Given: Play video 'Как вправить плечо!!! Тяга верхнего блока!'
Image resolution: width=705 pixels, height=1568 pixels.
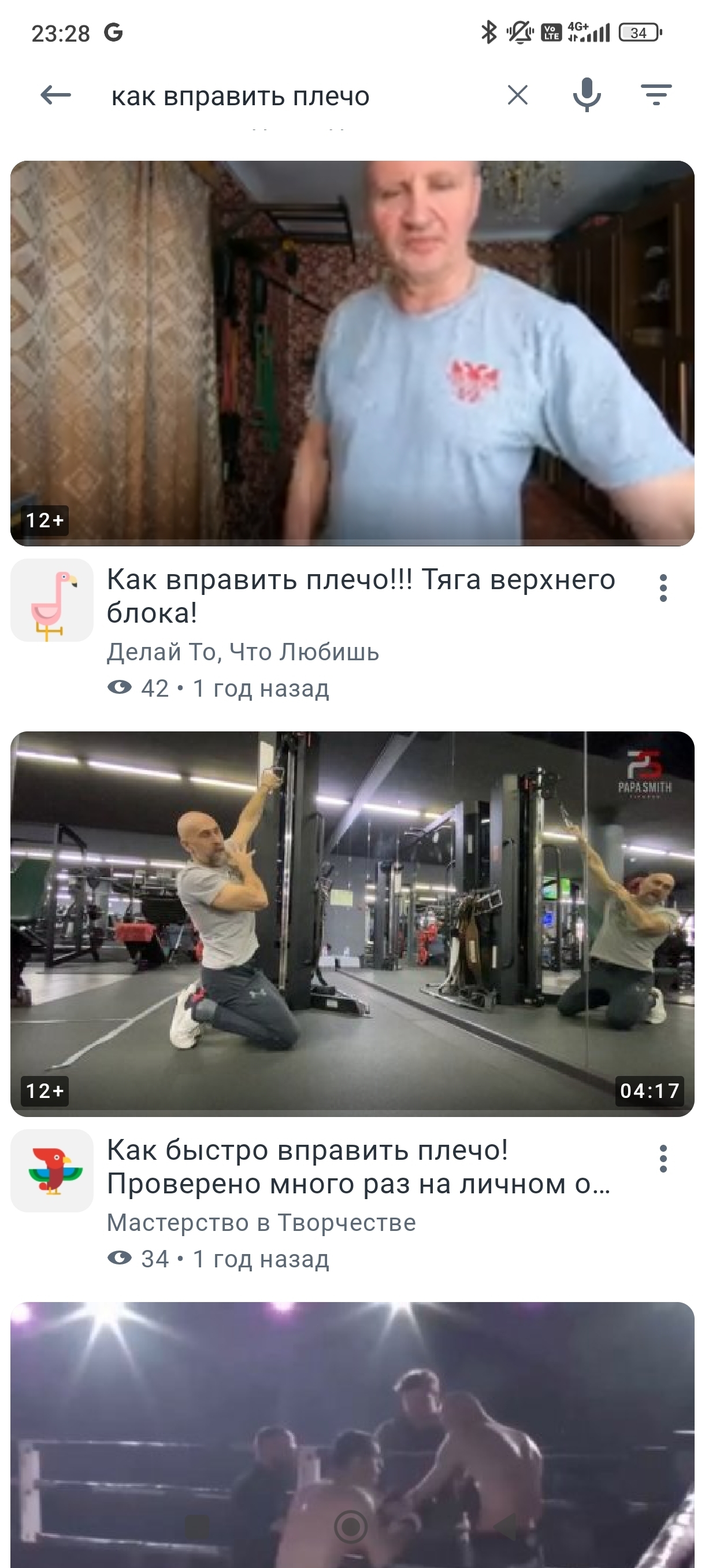Looking at the screenshot, I should coord(352,353).
